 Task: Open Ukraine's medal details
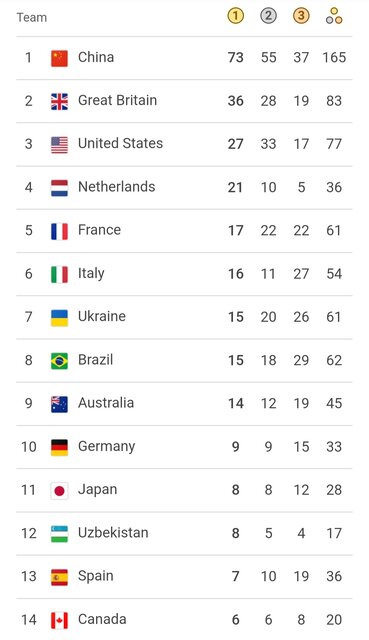(x=184, y=317)
